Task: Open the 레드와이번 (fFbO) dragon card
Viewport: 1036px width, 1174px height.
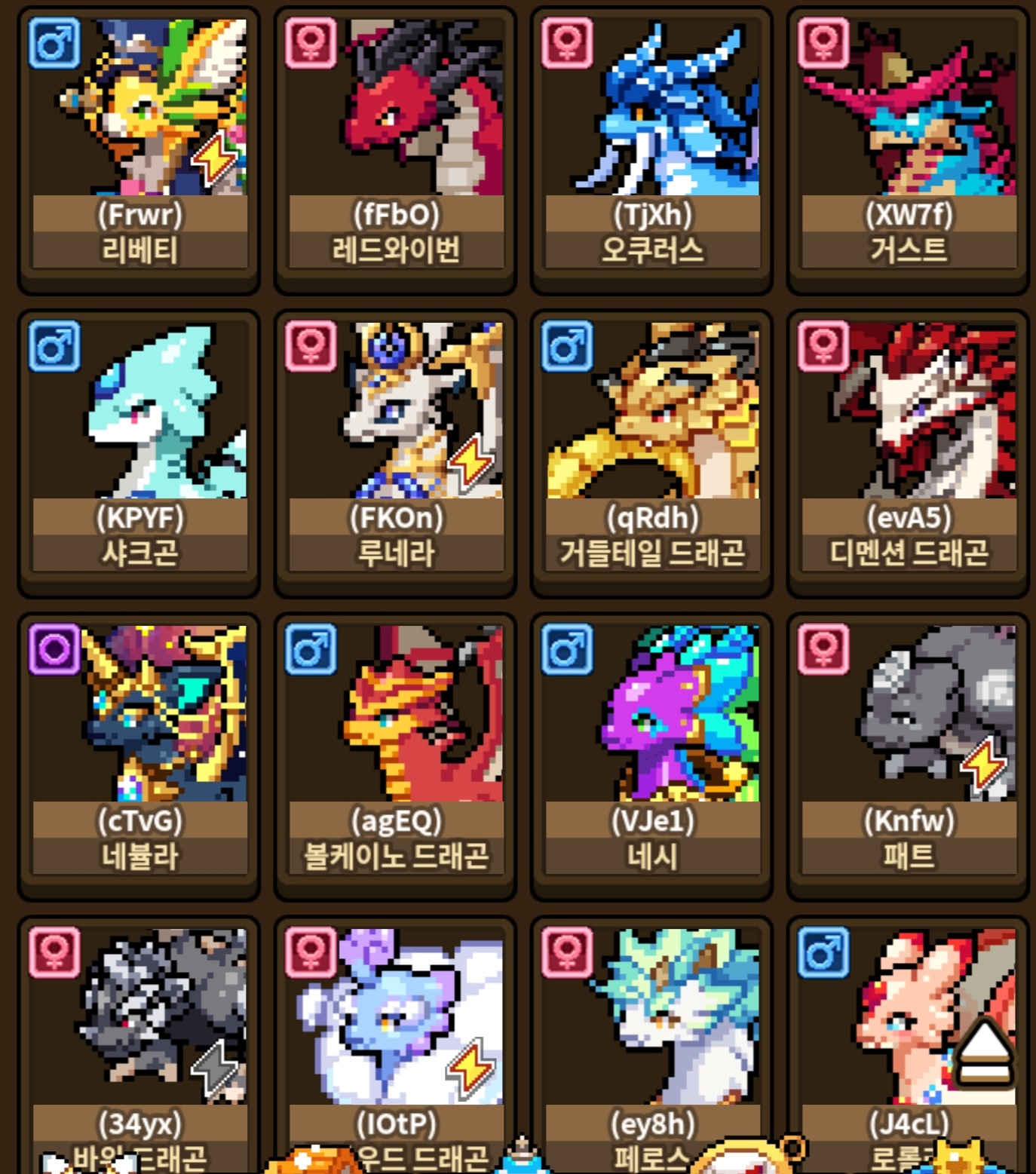Action: (396, 143)
